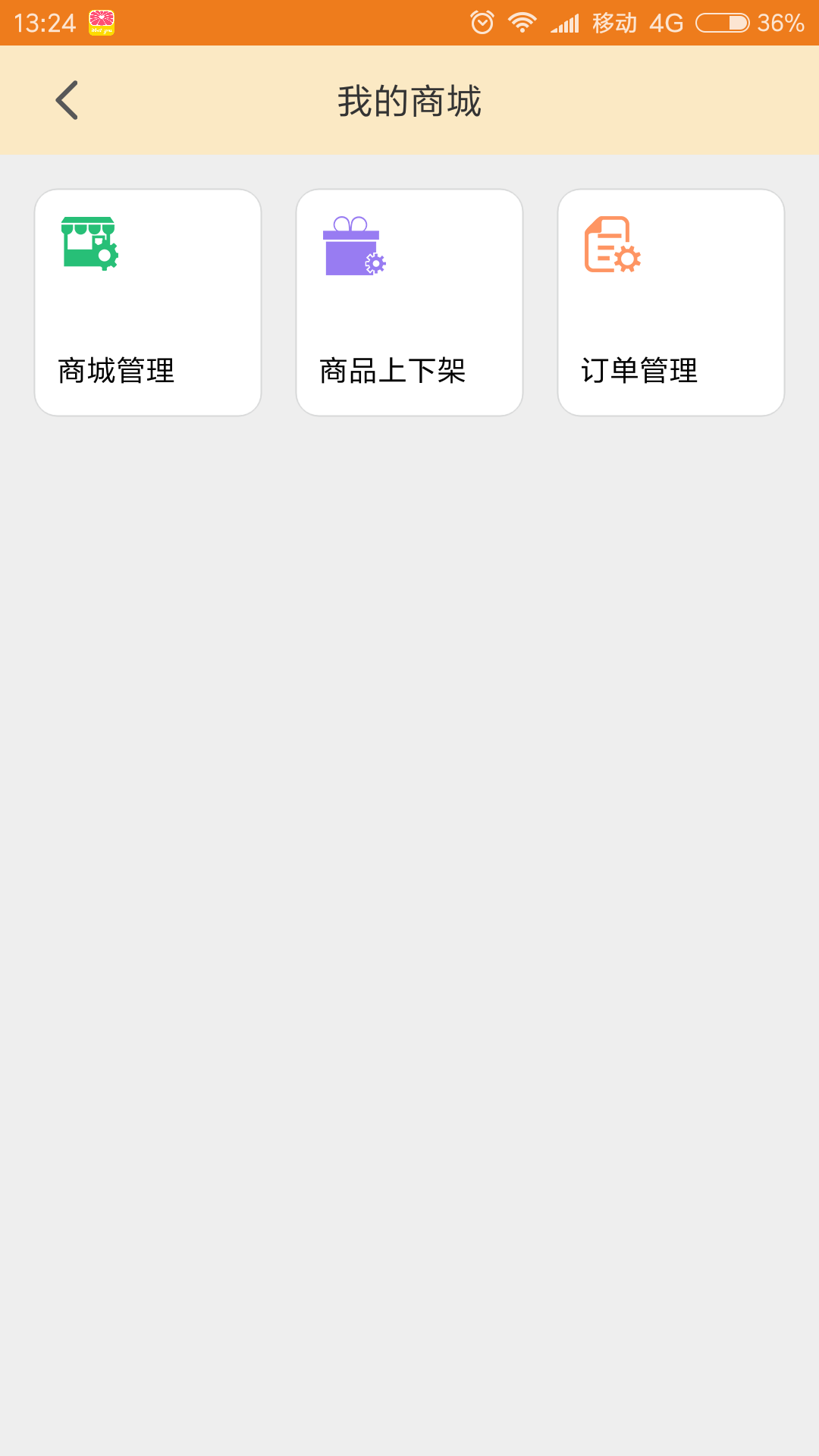This screenshot has width=819, height=1456.
Task: Open the 商品上下架 card
Action: (x=409, y=303)
